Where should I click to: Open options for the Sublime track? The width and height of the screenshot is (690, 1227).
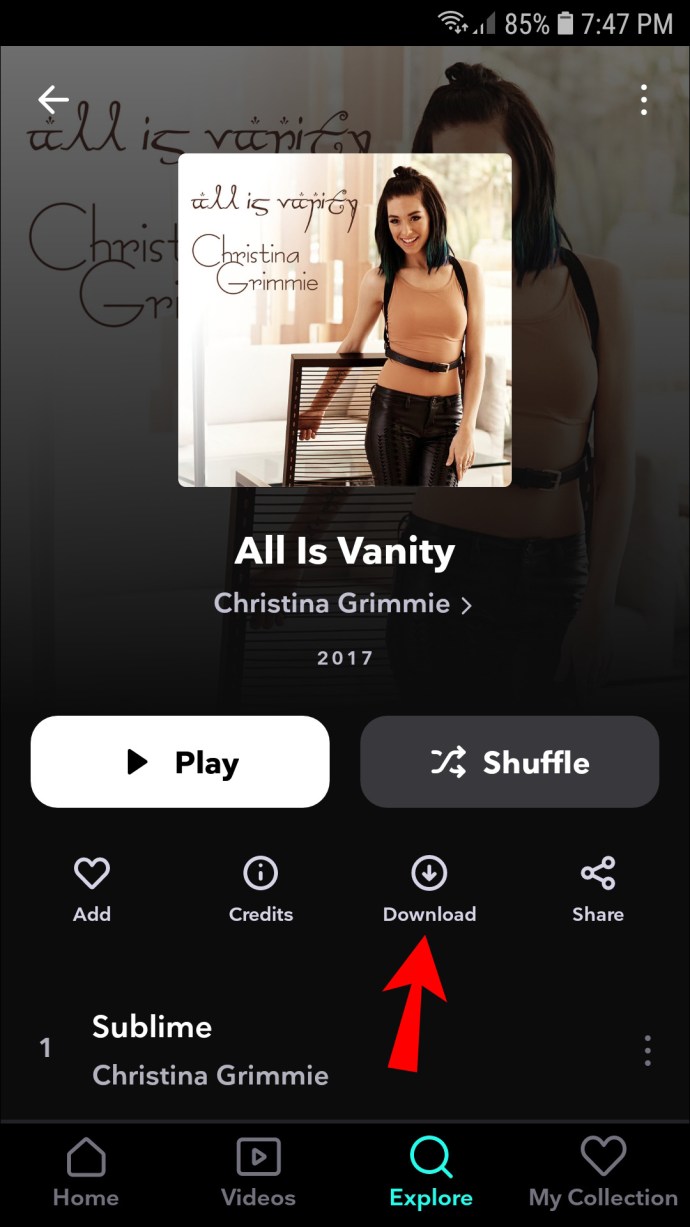[647, 1050]
